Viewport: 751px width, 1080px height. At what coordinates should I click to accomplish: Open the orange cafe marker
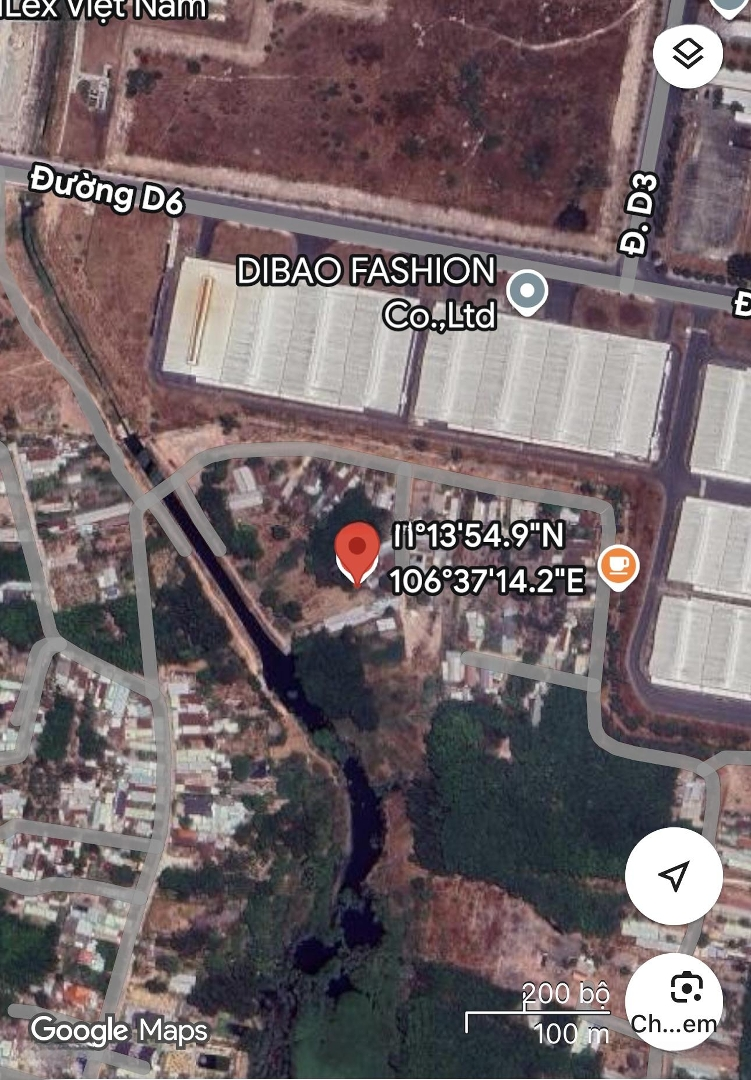click(618, 566)
